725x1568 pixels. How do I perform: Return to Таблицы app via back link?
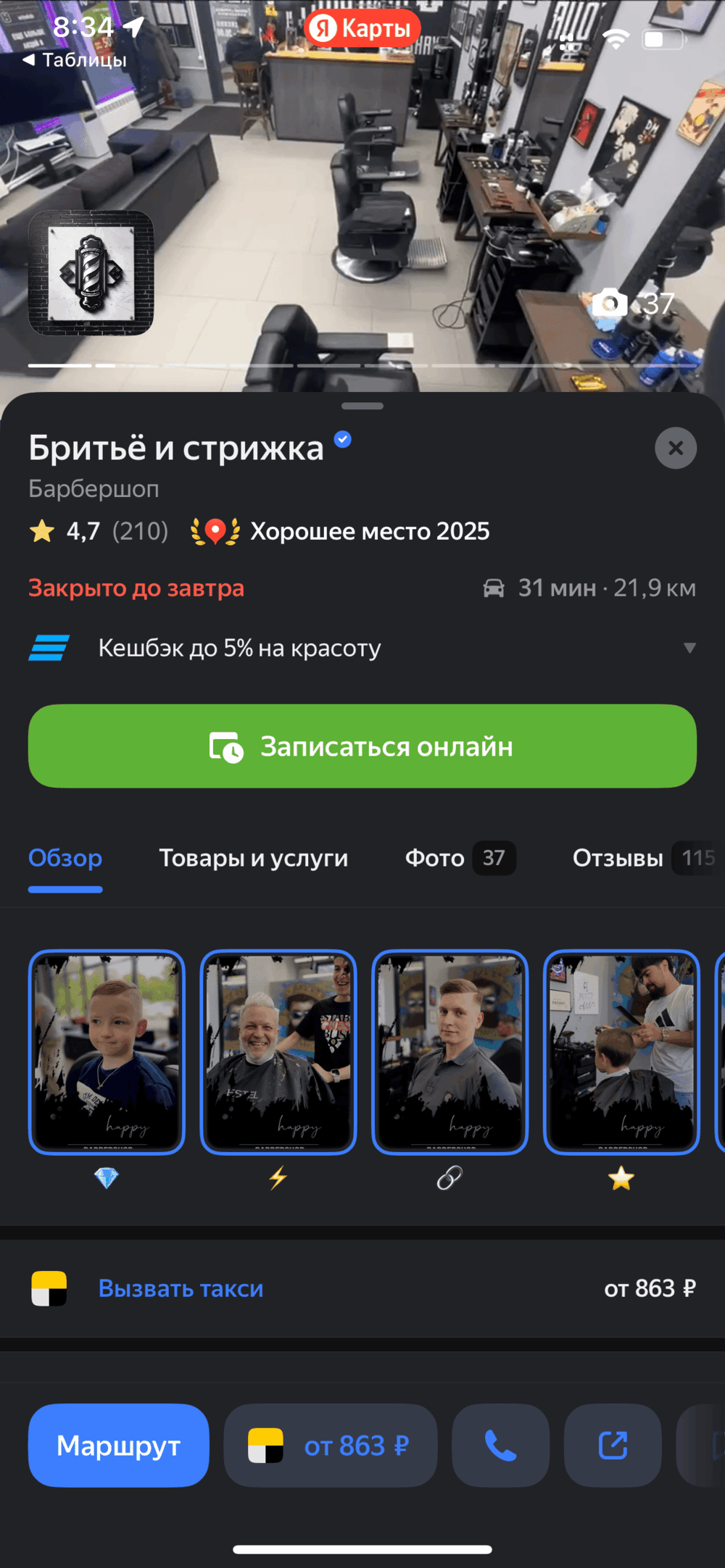[75, 60]
